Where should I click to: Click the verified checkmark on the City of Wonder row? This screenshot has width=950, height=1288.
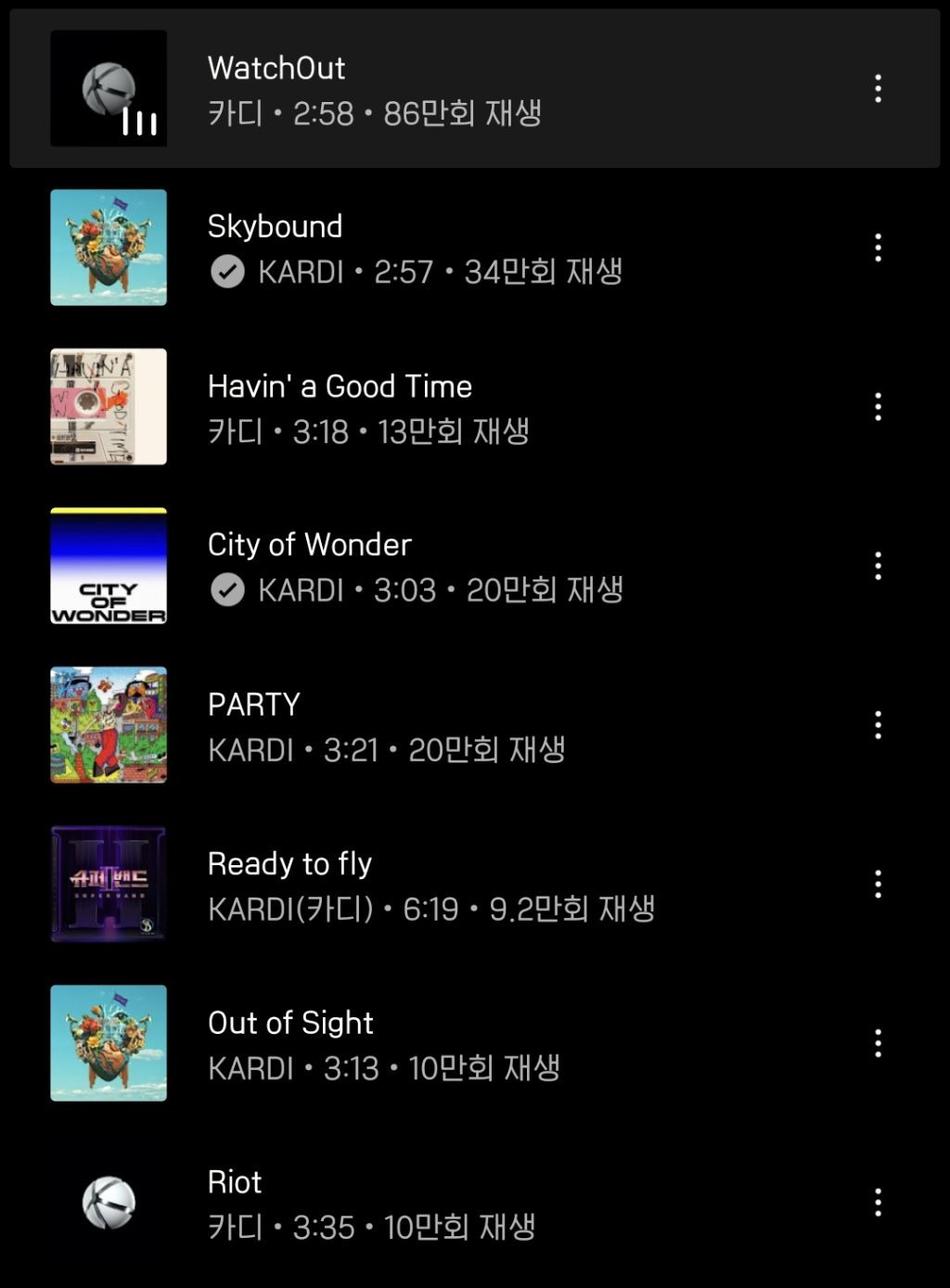tap(226, 589)
